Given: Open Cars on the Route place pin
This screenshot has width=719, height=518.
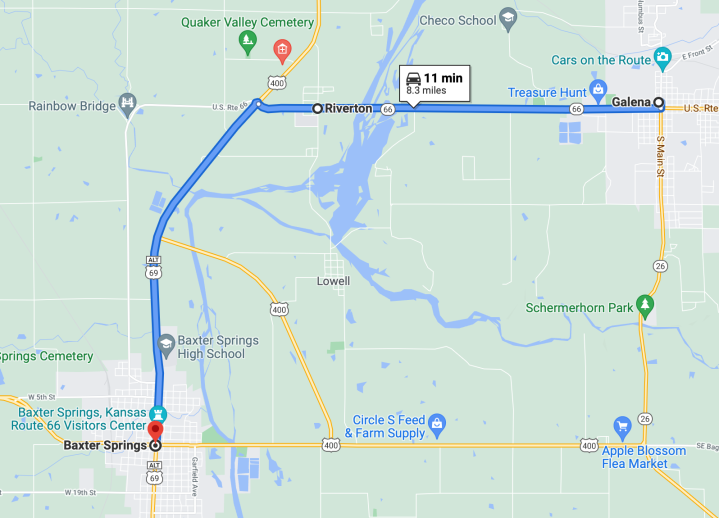Looking at the screenshot, I should coord(661,55).
